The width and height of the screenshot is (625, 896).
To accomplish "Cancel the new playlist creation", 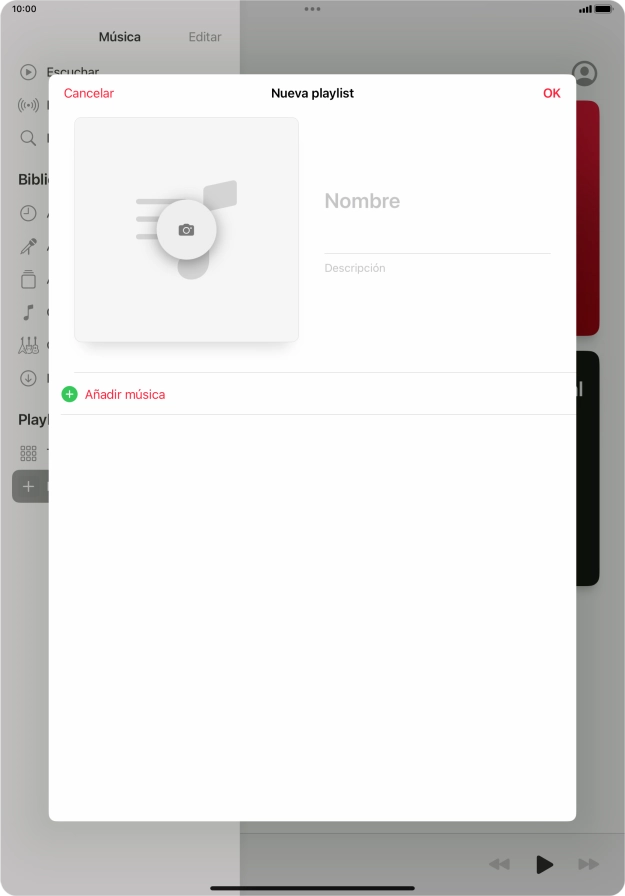I will pos(89,93).
